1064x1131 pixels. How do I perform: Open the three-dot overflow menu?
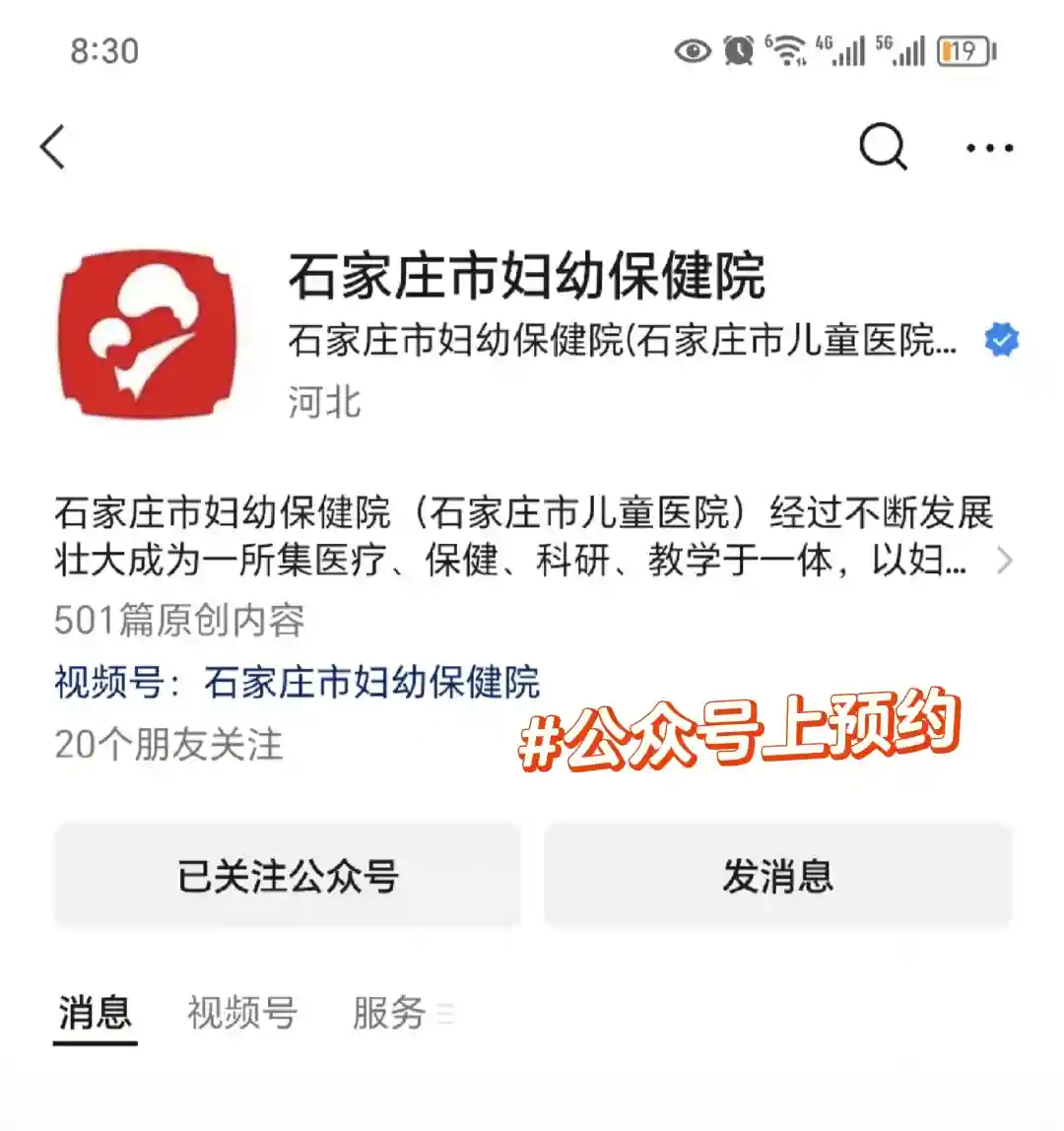pyautogui.click(x=989, y=148)
